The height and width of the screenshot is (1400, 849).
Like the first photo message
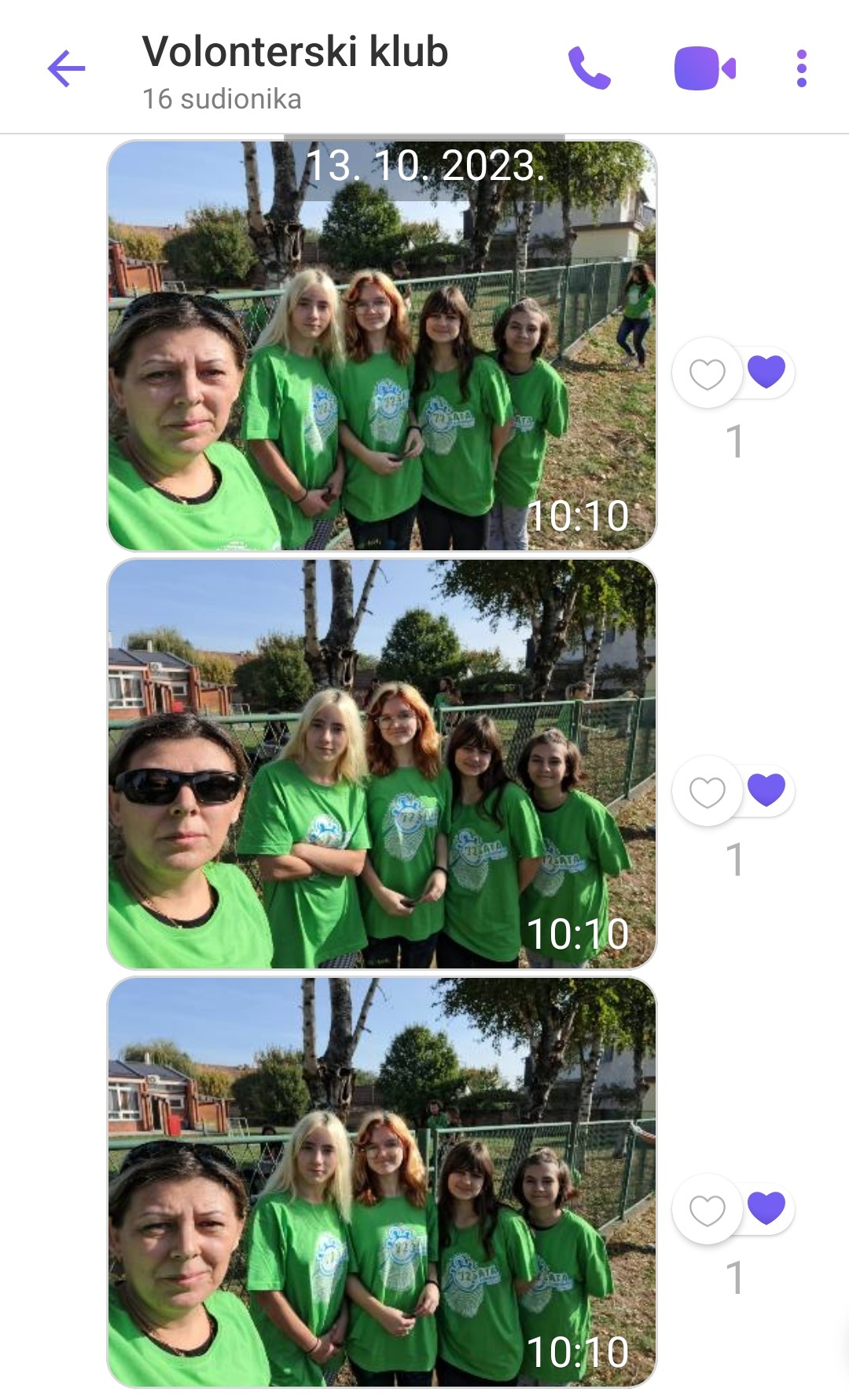tap(707, 373)
